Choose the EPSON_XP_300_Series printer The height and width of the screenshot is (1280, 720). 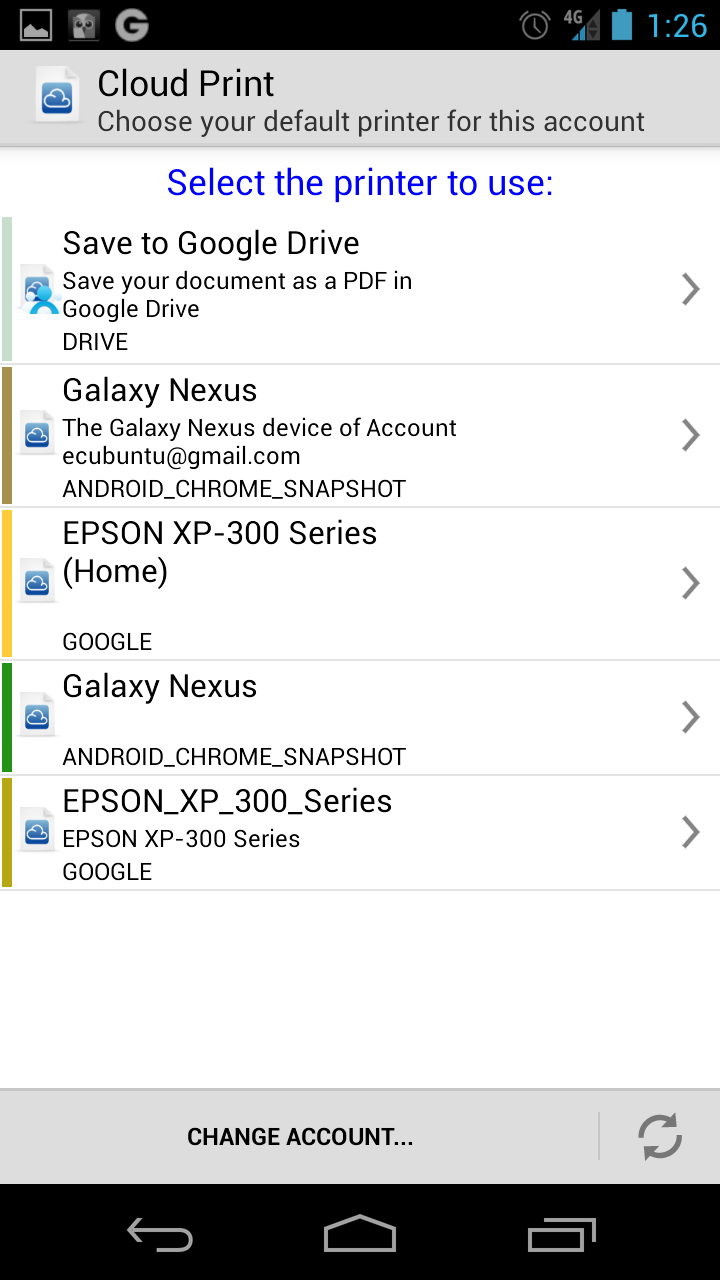[x=360, y=833]
